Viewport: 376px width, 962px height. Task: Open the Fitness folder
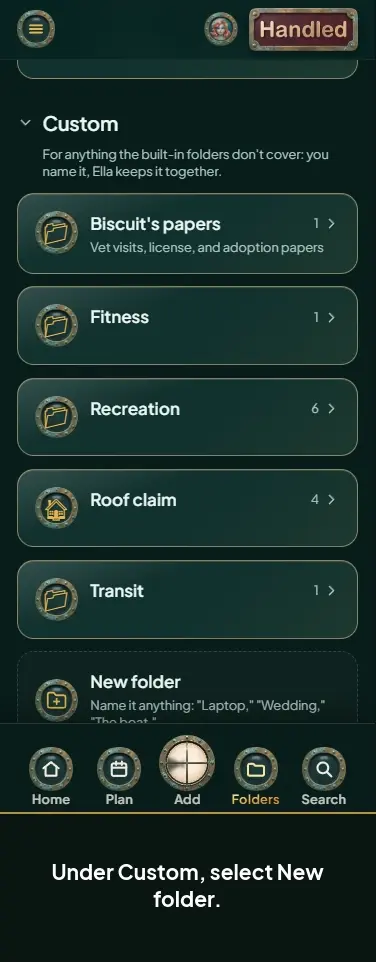click(187, 326)
